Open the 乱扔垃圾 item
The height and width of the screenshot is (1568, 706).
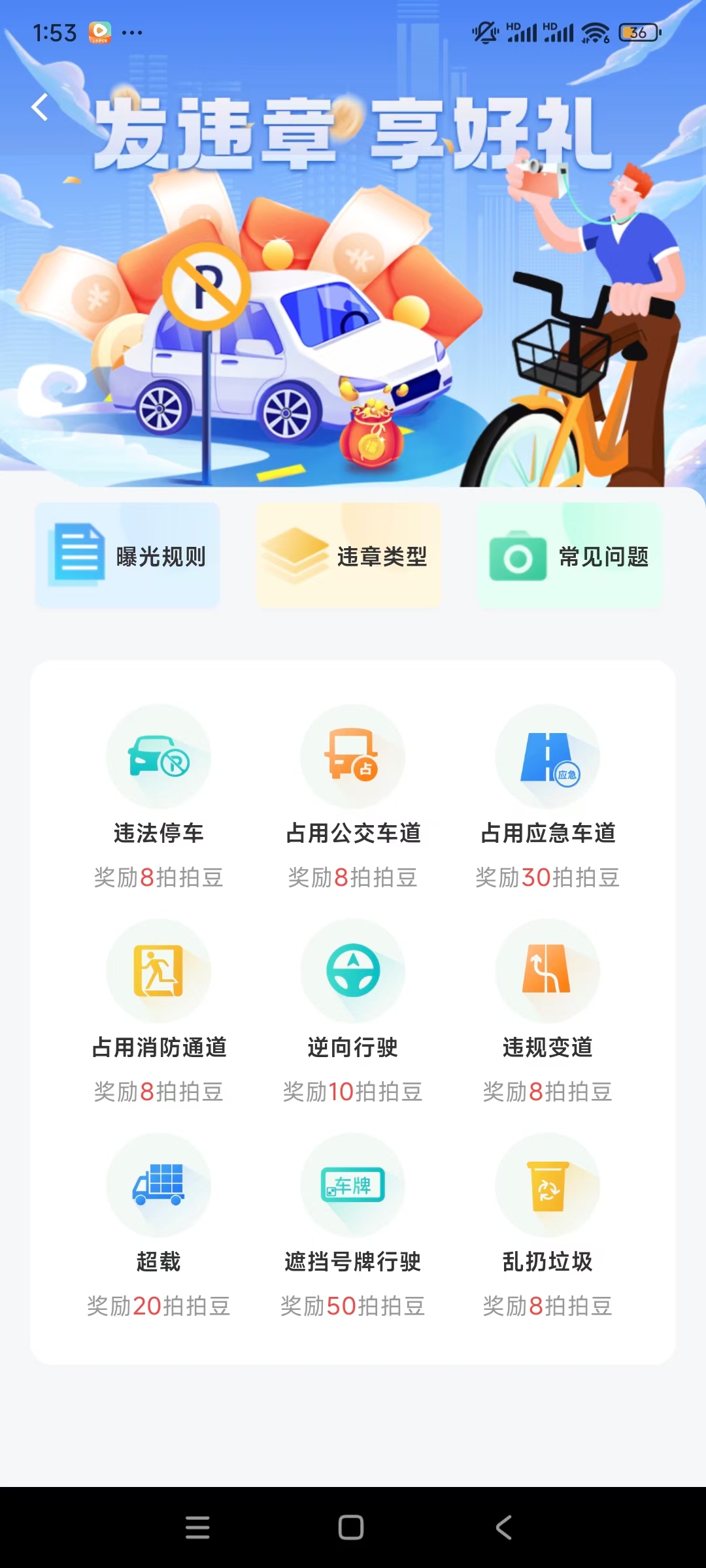click(x=548, y=1226)
